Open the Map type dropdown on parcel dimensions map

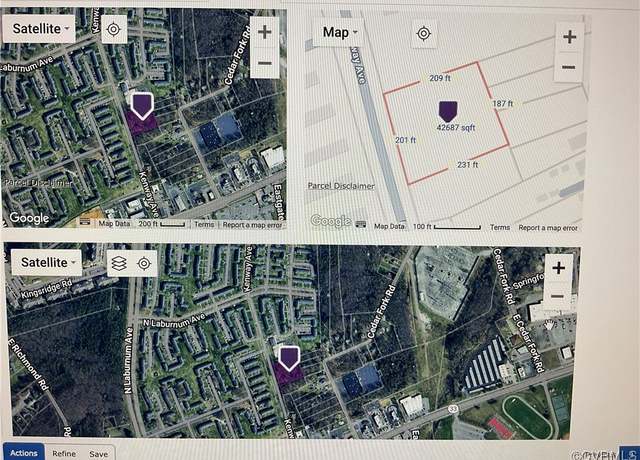click(340, 33)
